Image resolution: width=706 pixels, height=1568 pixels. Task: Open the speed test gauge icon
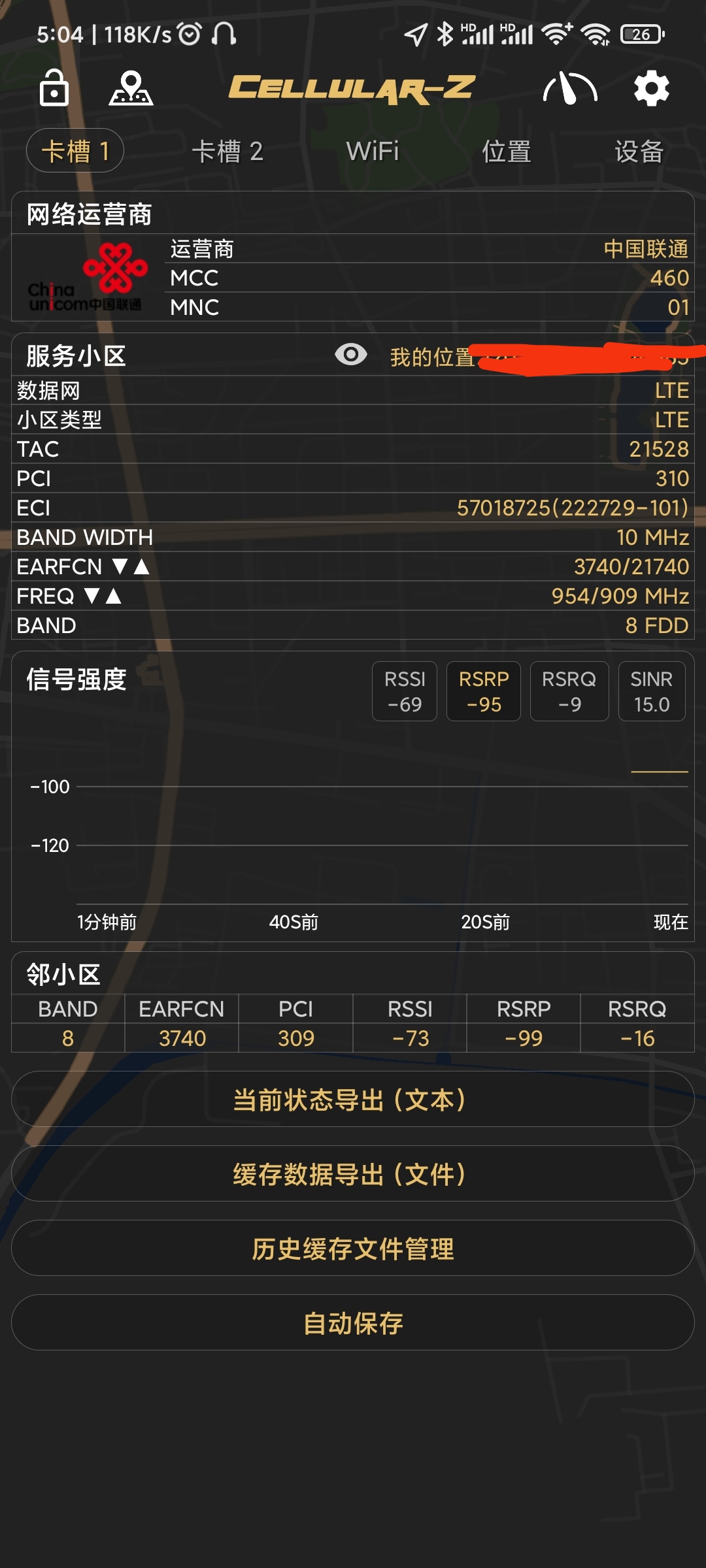570,88
